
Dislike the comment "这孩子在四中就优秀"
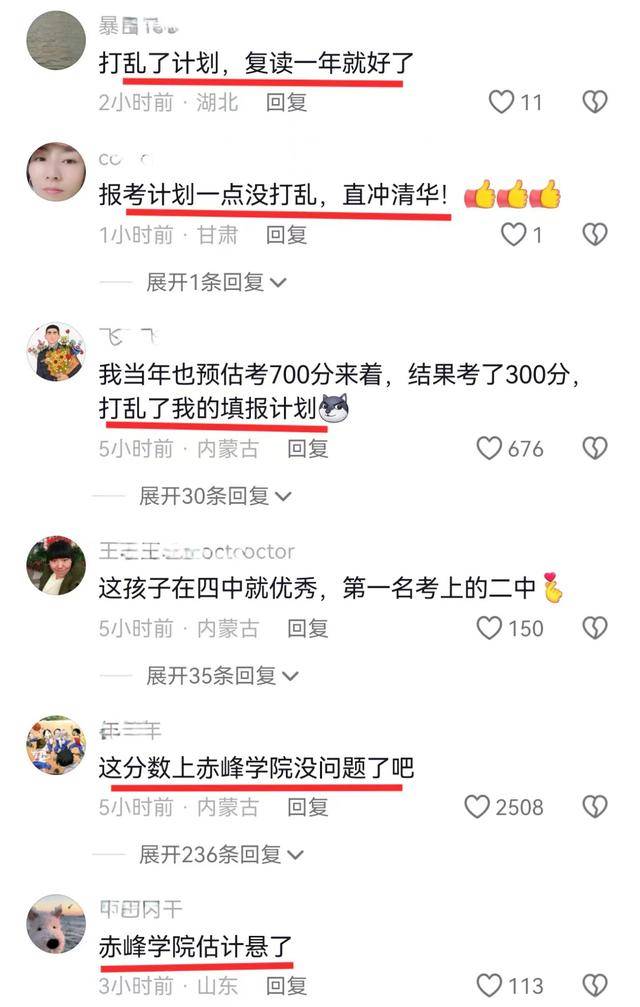point(595,628)
